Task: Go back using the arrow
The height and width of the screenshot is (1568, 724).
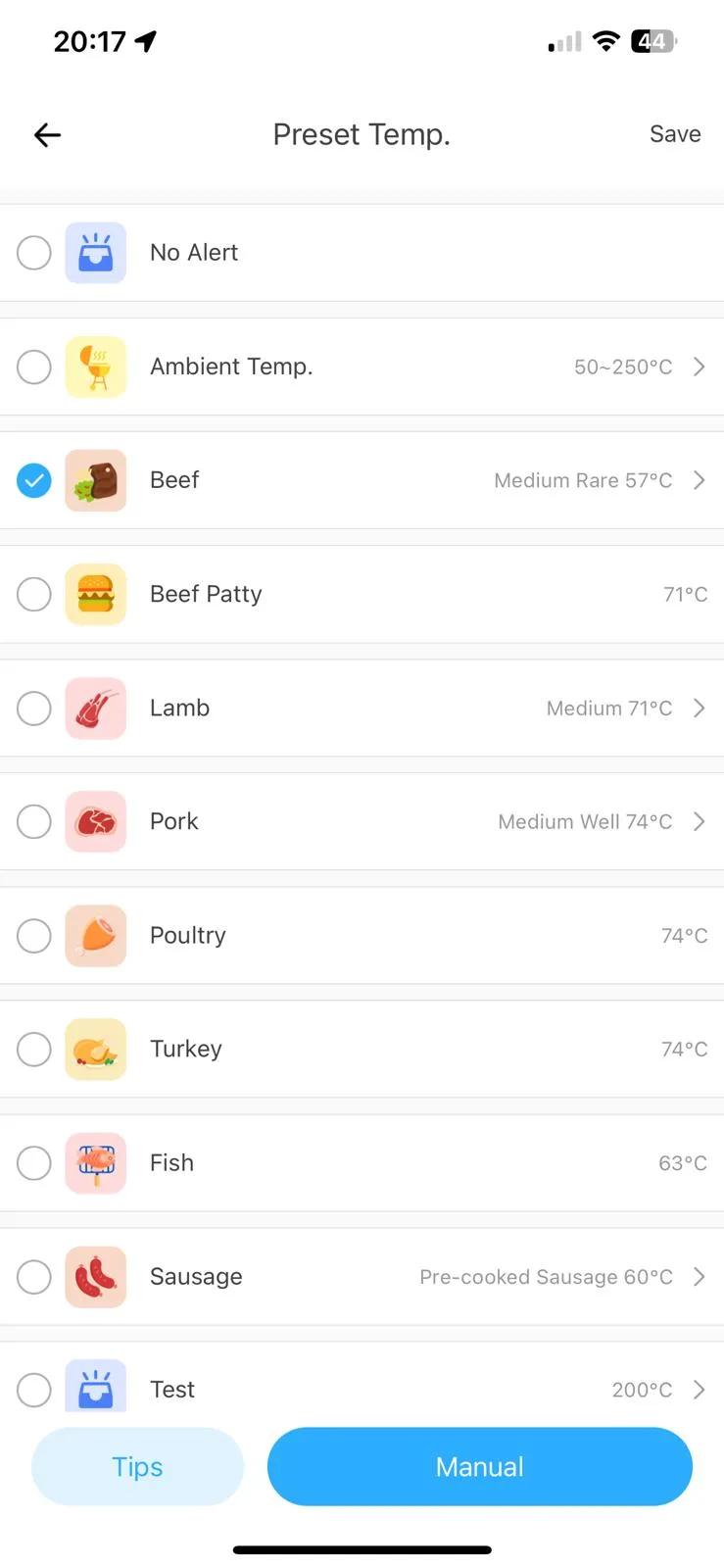Action: (x=47, y=135)
